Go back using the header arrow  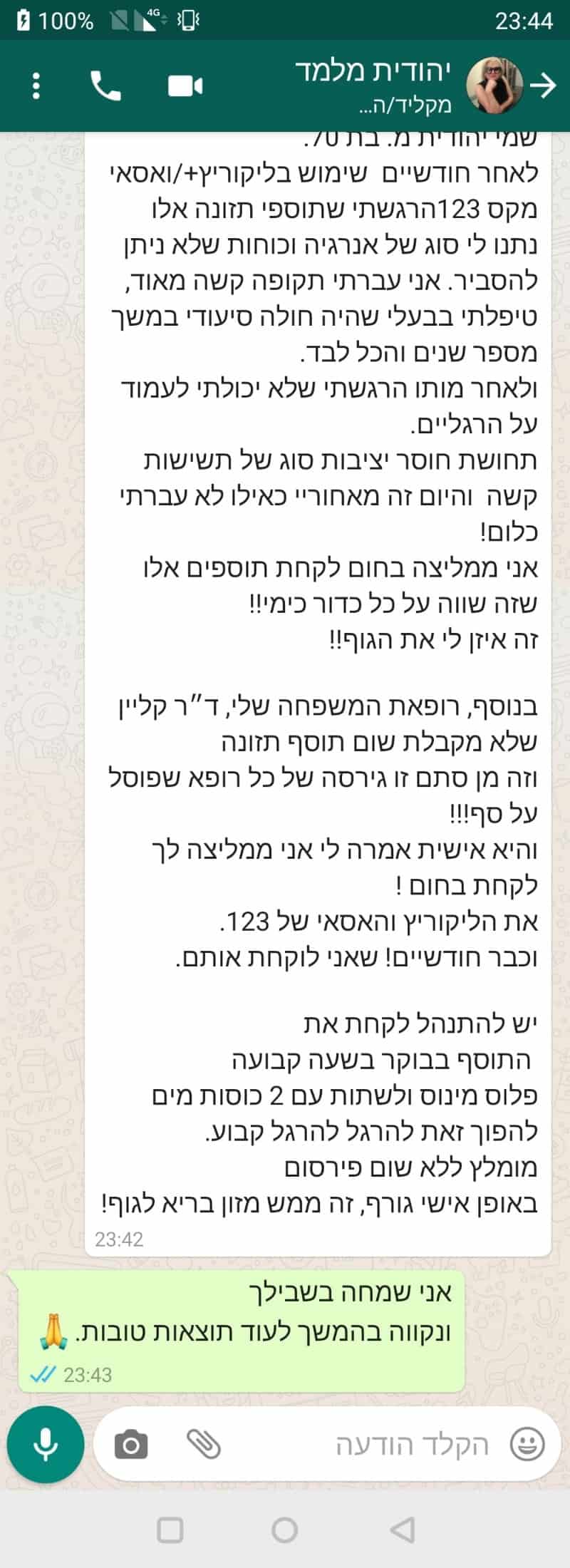click(544, 86)
